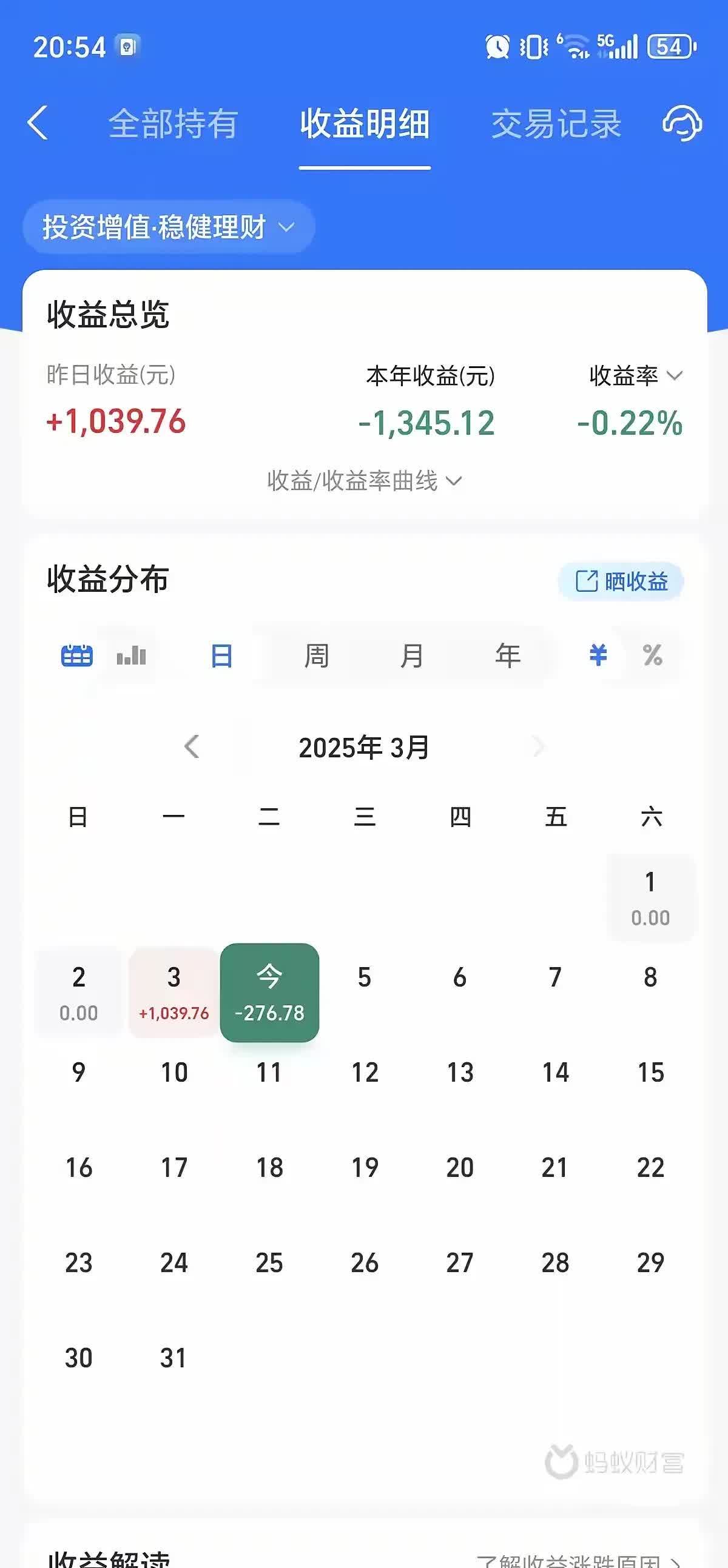The image size is (728, 1568).
Task: Toggle to 月 monthly earnings view
Action: click(412, 655)
